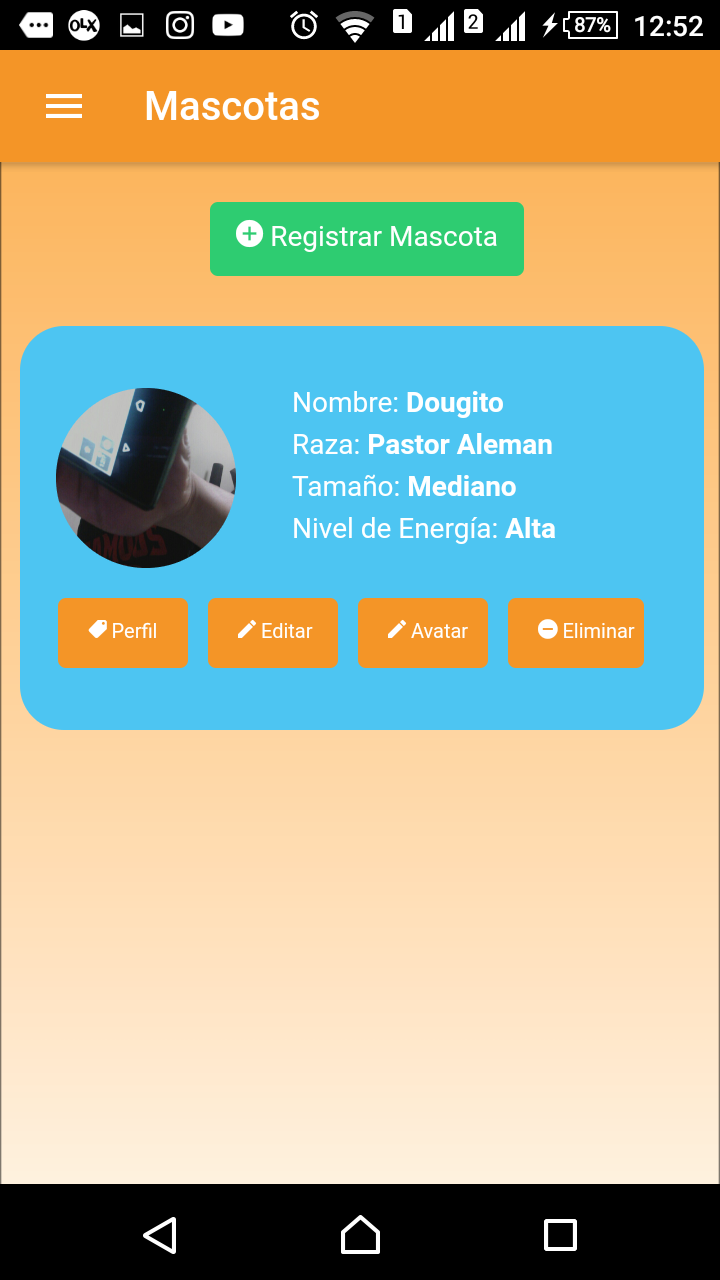
Task: Open the hamburger navigation menu
Action: (x=64, y=107)
